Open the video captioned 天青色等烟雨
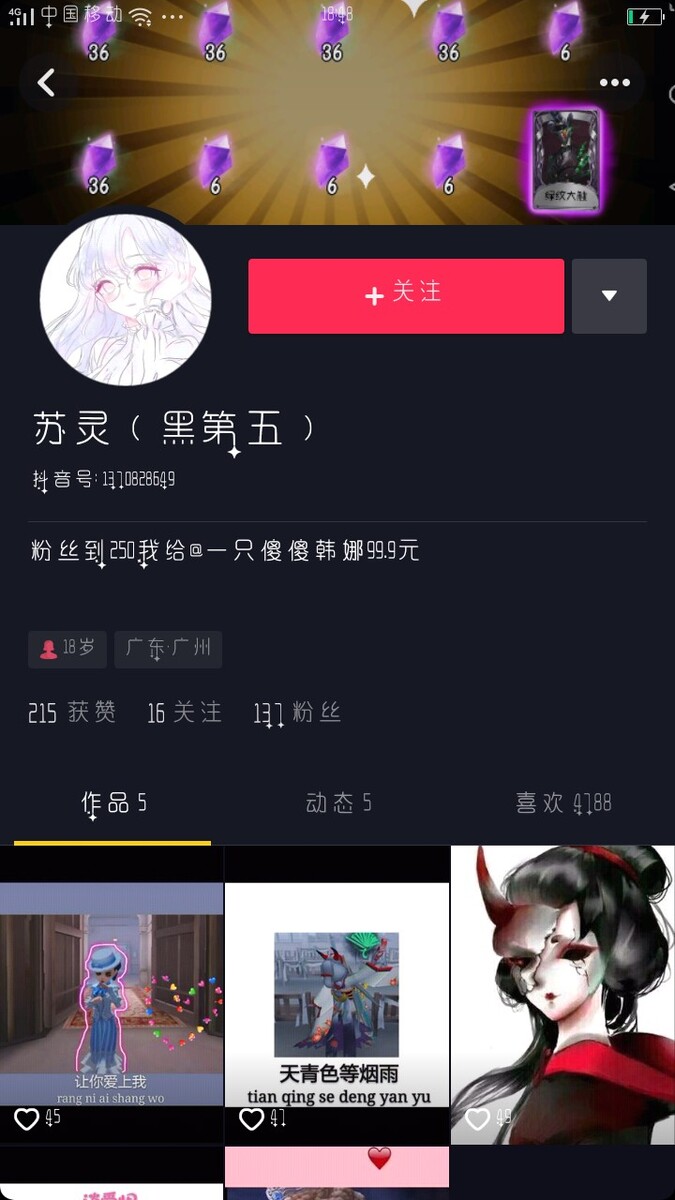675x1200 pixels. (337, 994)
